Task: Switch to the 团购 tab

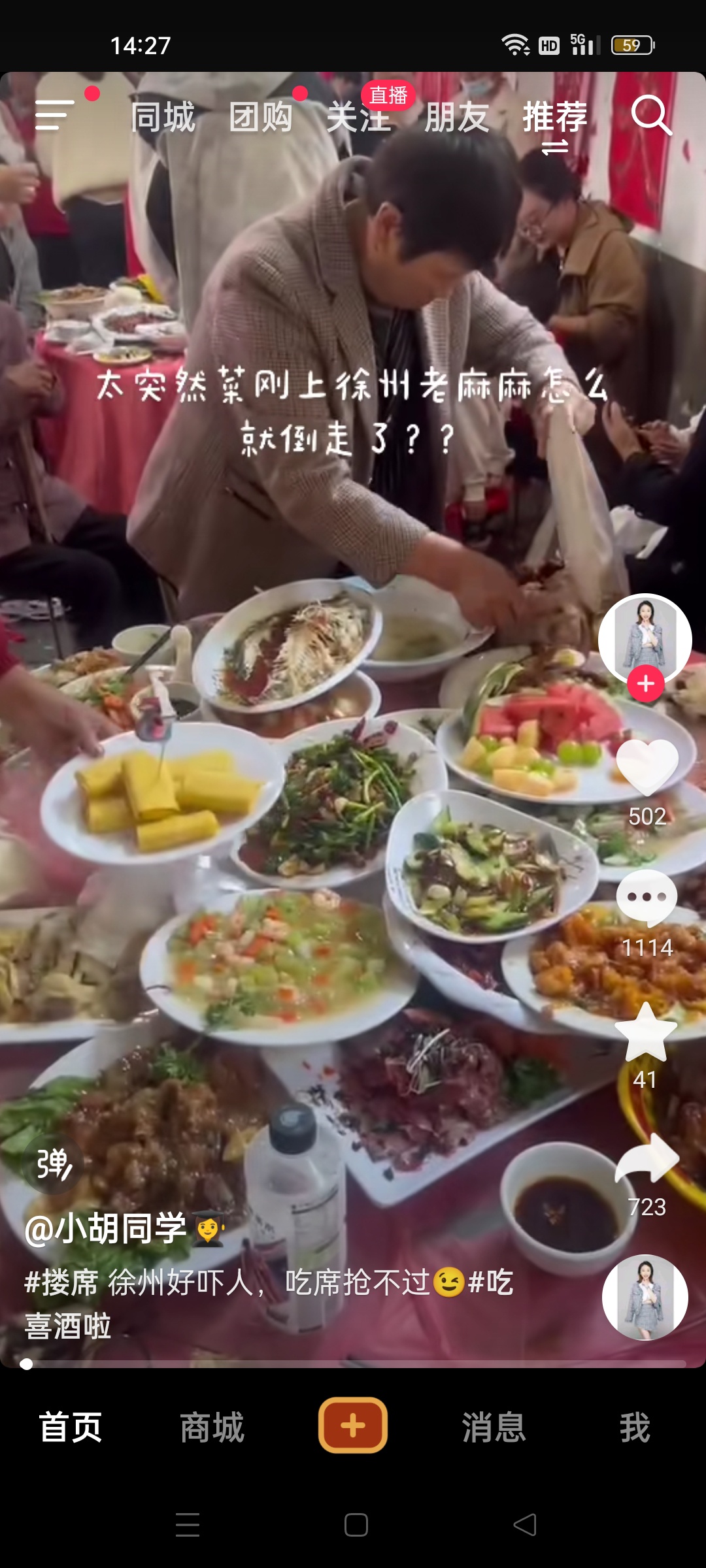Action: click(261, 118)
